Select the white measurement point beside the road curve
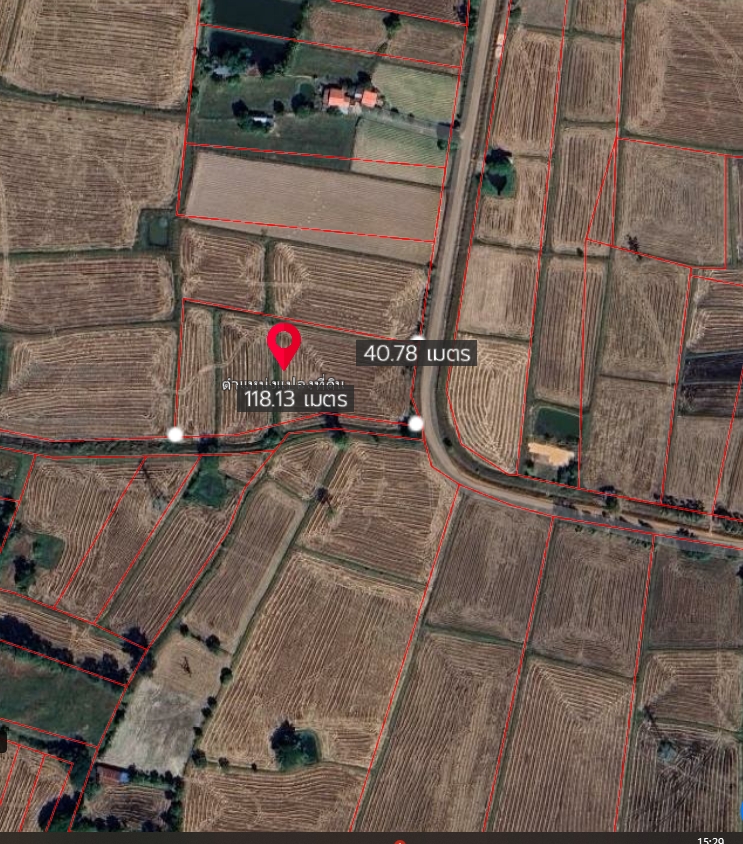This screenshot has width=743, height=844. (x=416, y=424)
